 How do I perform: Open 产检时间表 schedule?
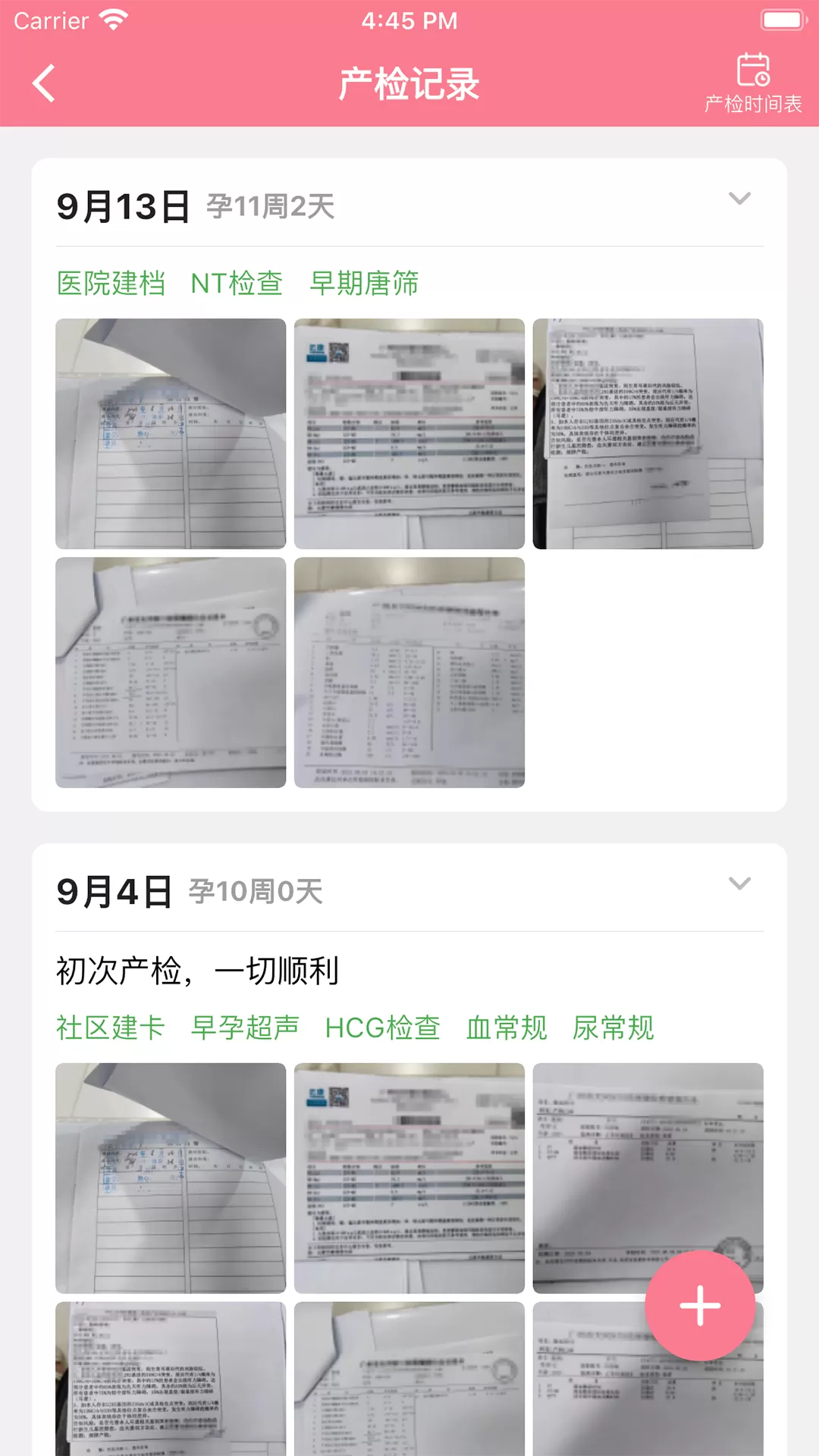(x=752, y=83)
